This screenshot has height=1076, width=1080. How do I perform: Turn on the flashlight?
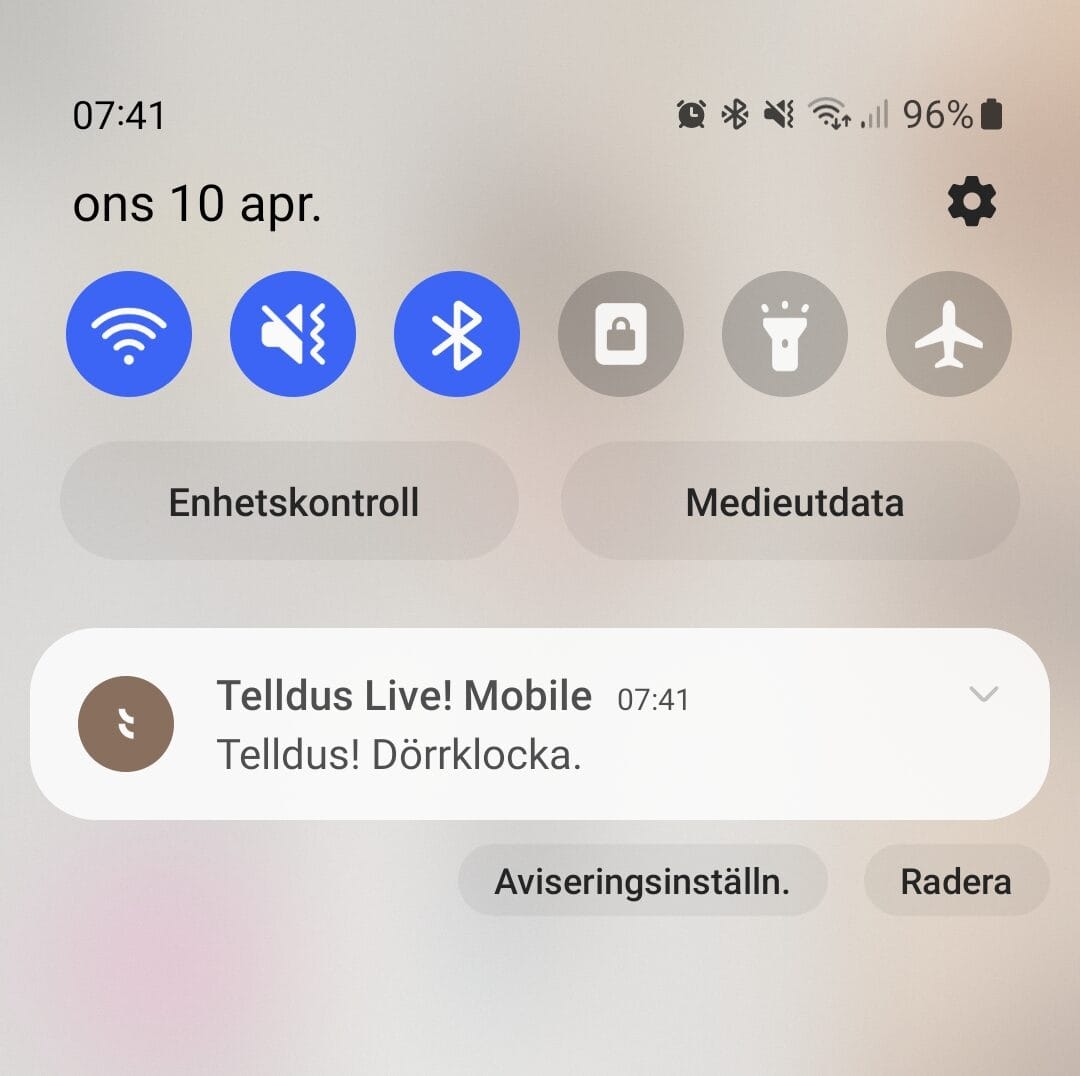click(x=785, y=334)
